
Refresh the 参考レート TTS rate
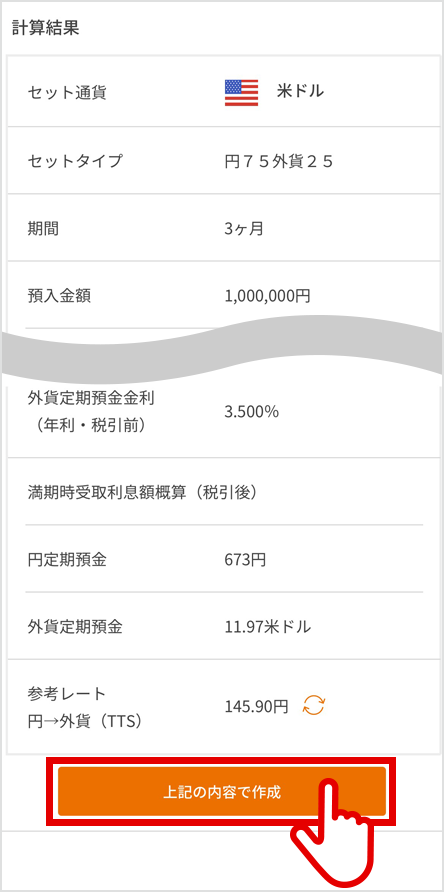click(314, 706)
